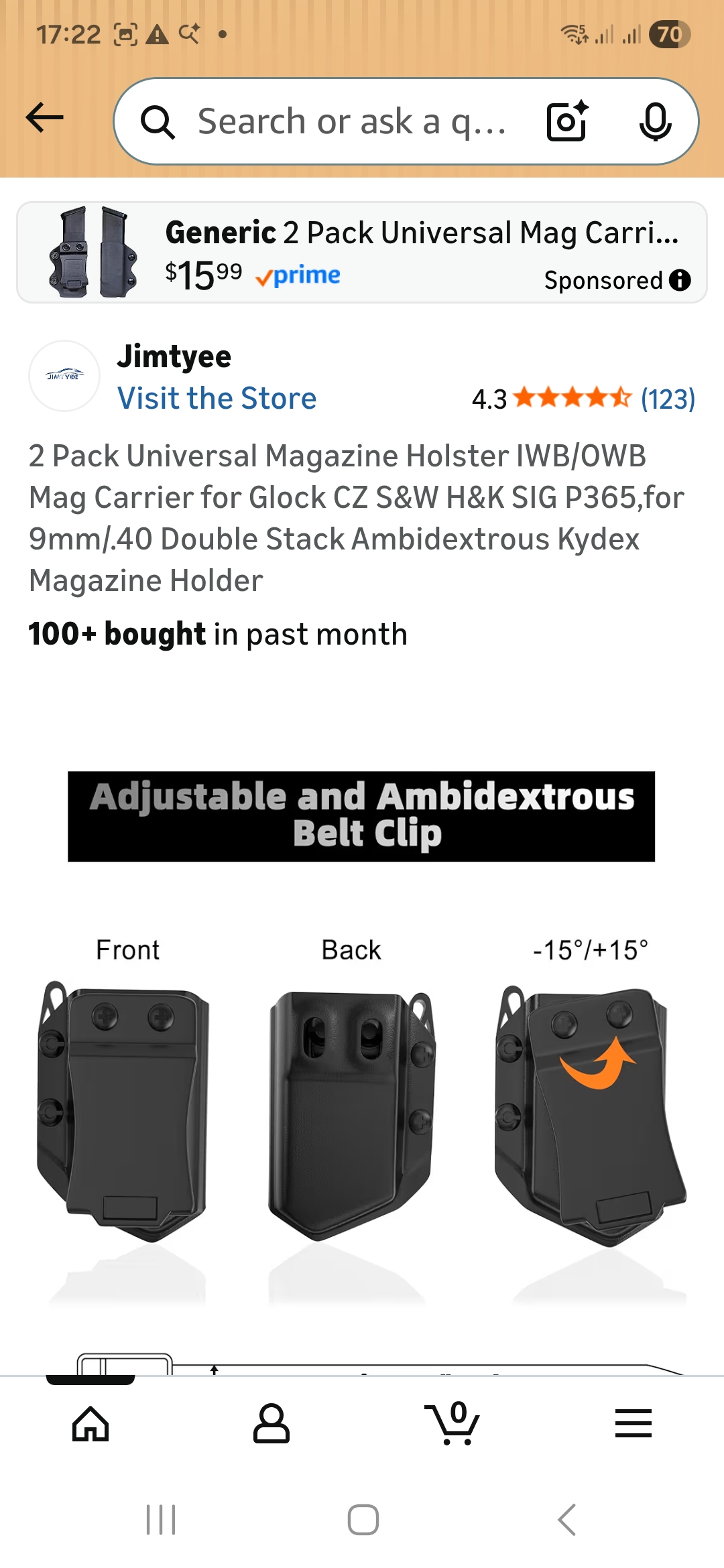
Task: Open the account profile tab
Action: coord(271,1423)
